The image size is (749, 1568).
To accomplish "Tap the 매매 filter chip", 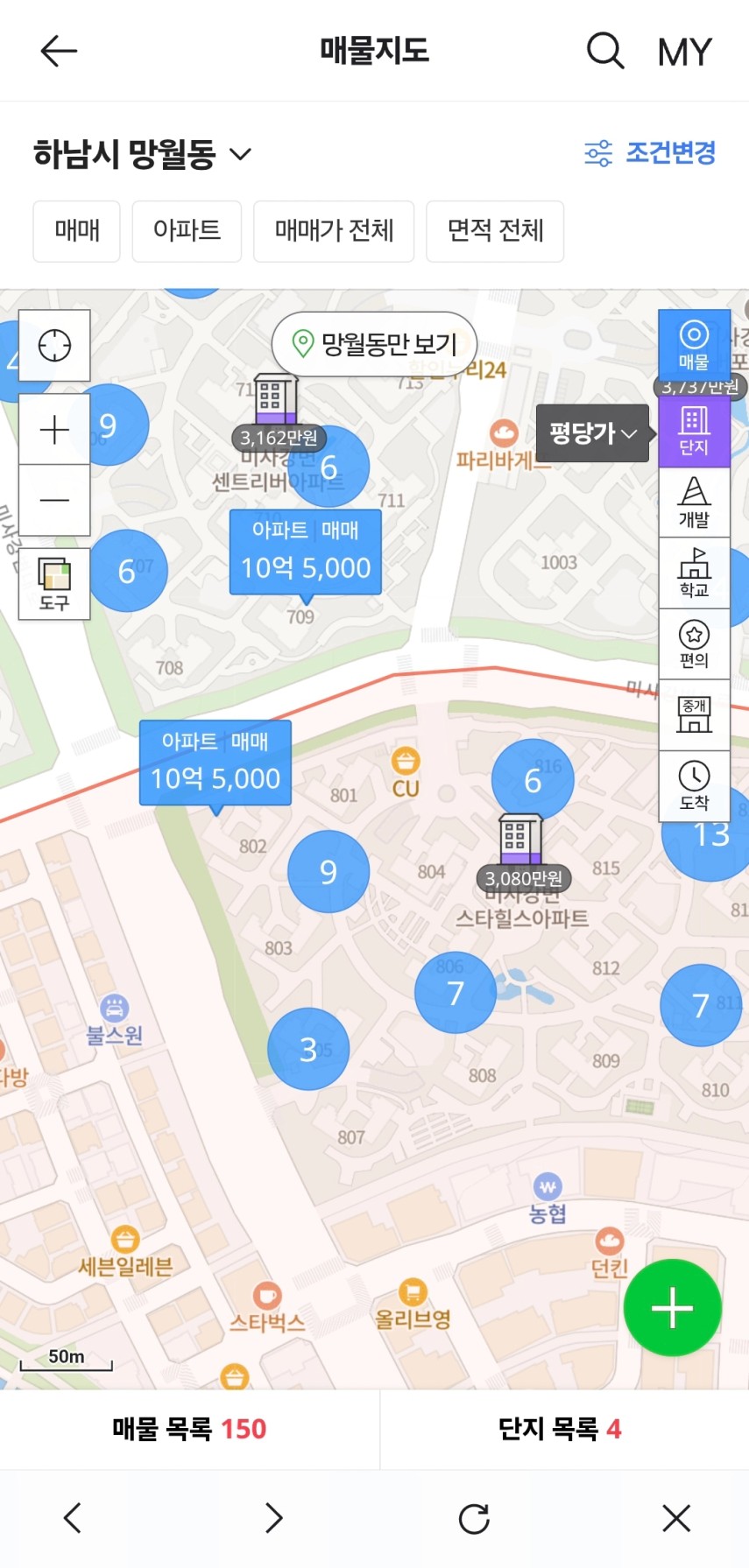I will [x=76, y=231].
